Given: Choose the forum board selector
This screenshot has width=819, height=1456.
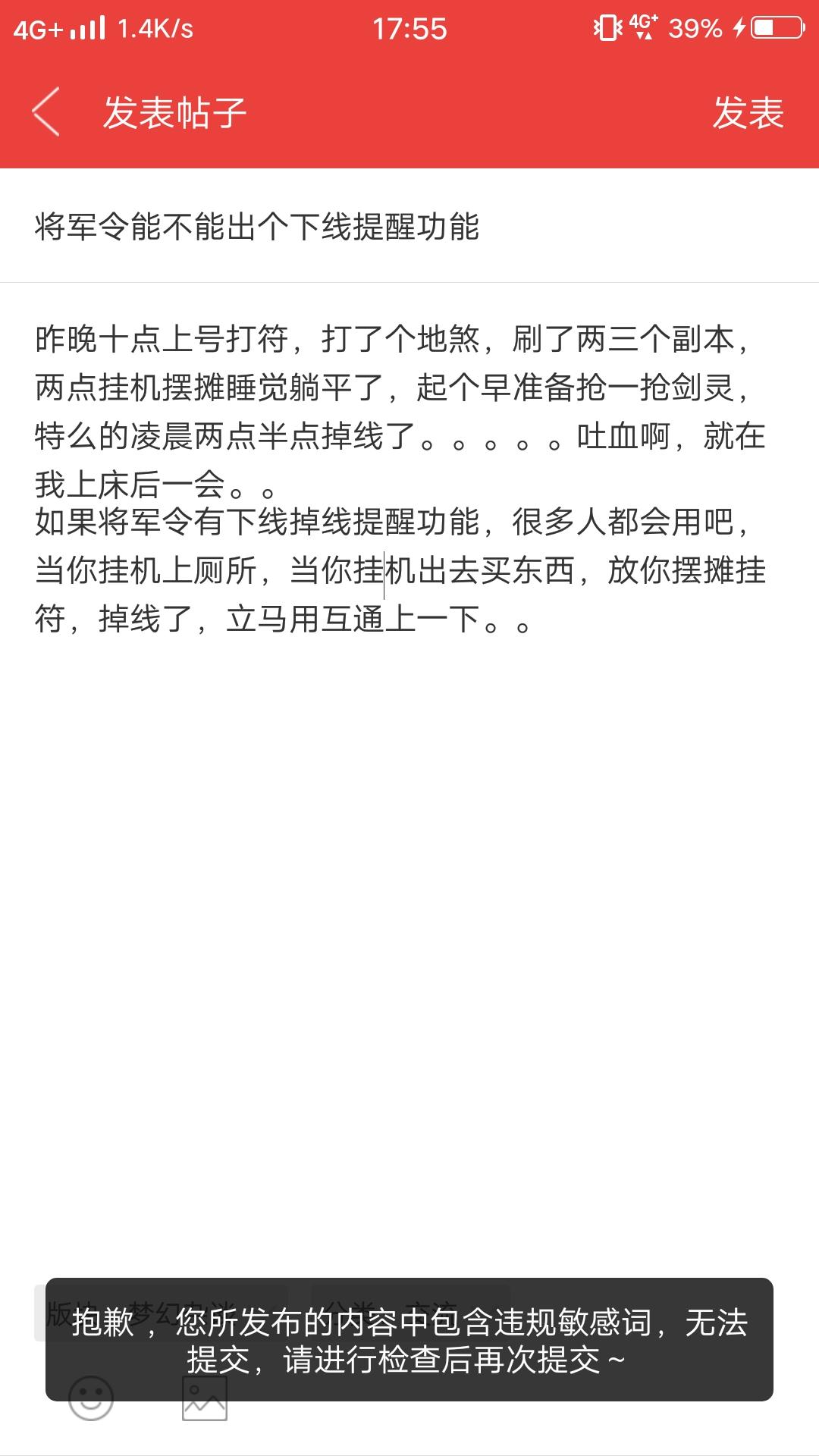Looking at the screenshot, I should pos(161,1313).
